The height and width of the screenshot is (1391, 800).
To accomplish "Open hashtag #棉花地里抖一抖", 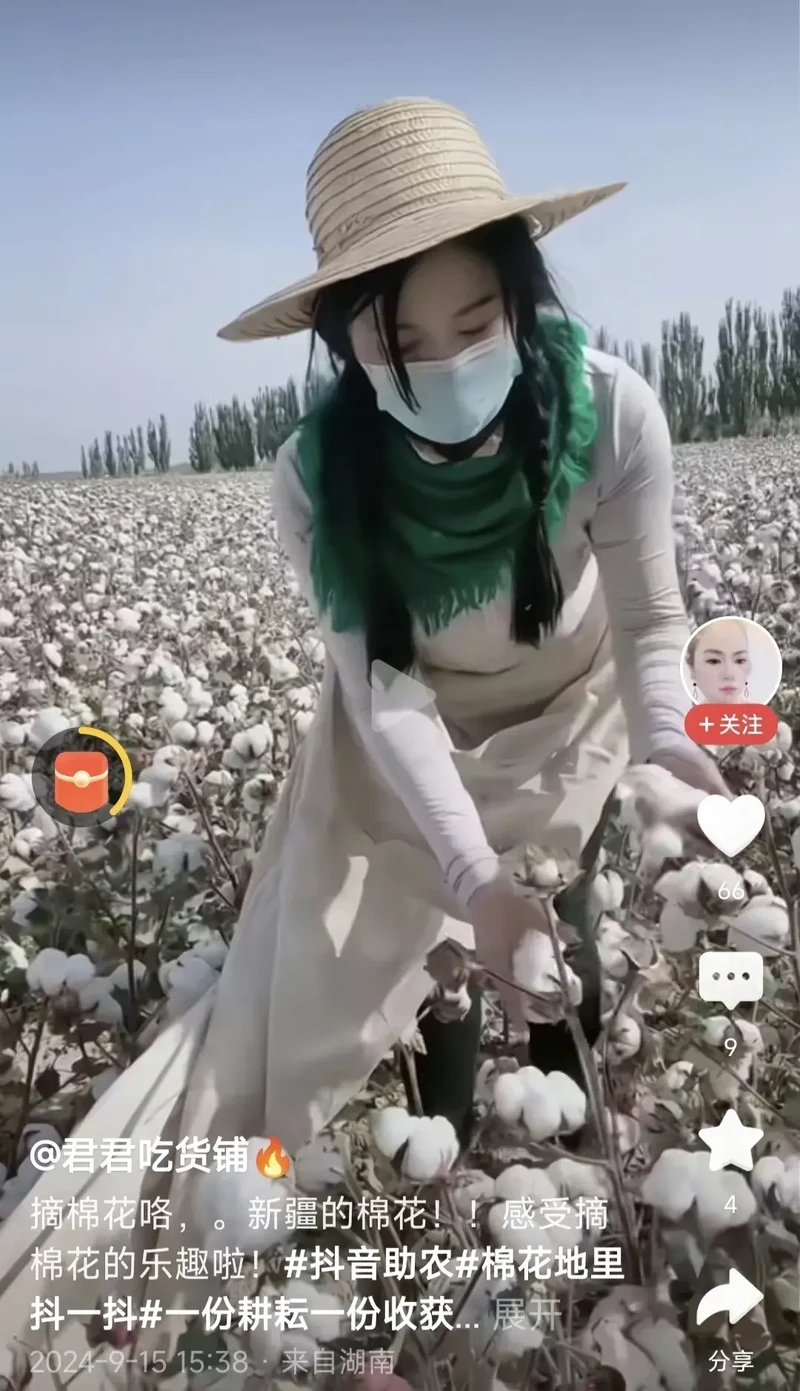I will point(540,1264).
